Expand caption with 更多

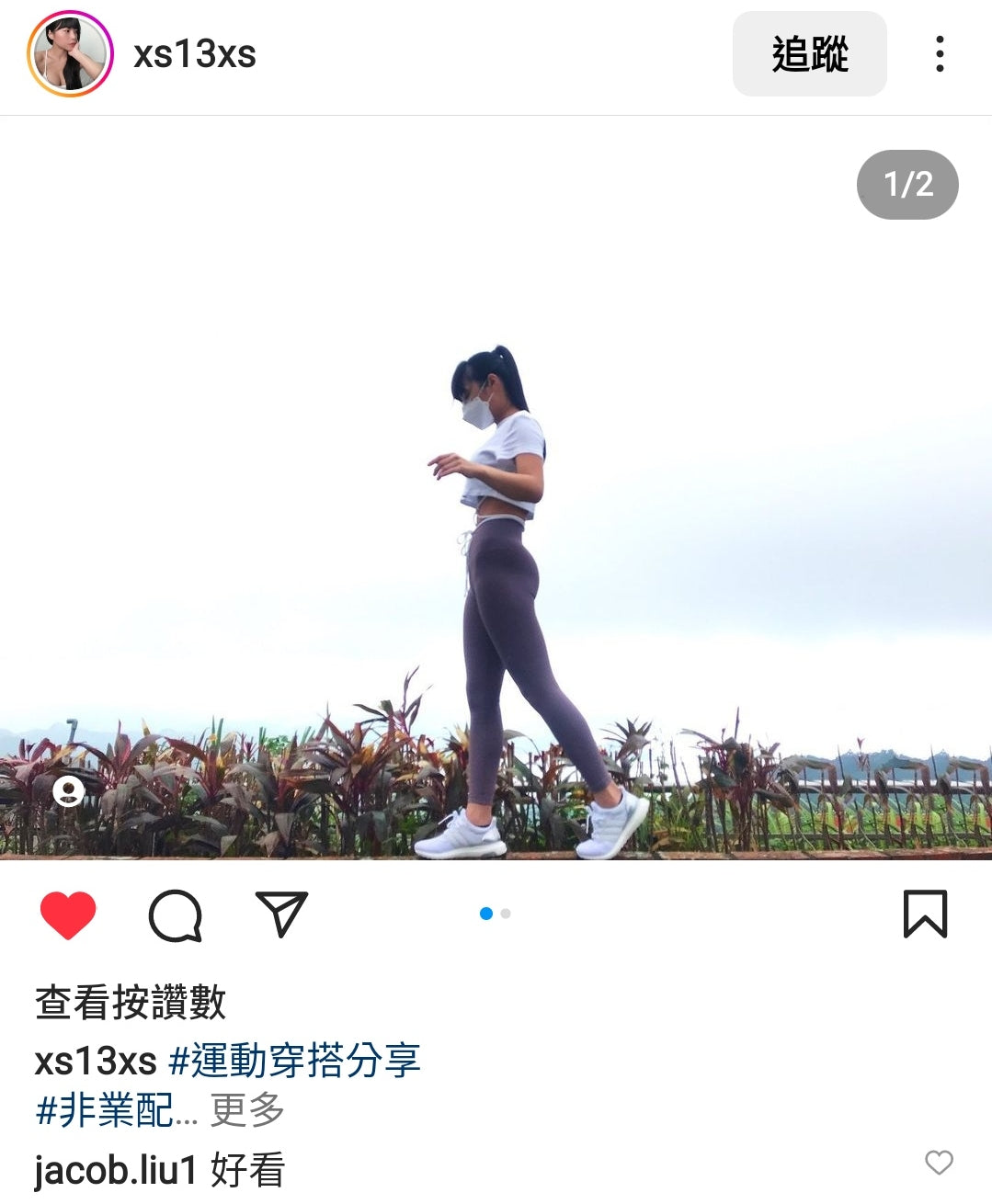(x=247, y=1110)
